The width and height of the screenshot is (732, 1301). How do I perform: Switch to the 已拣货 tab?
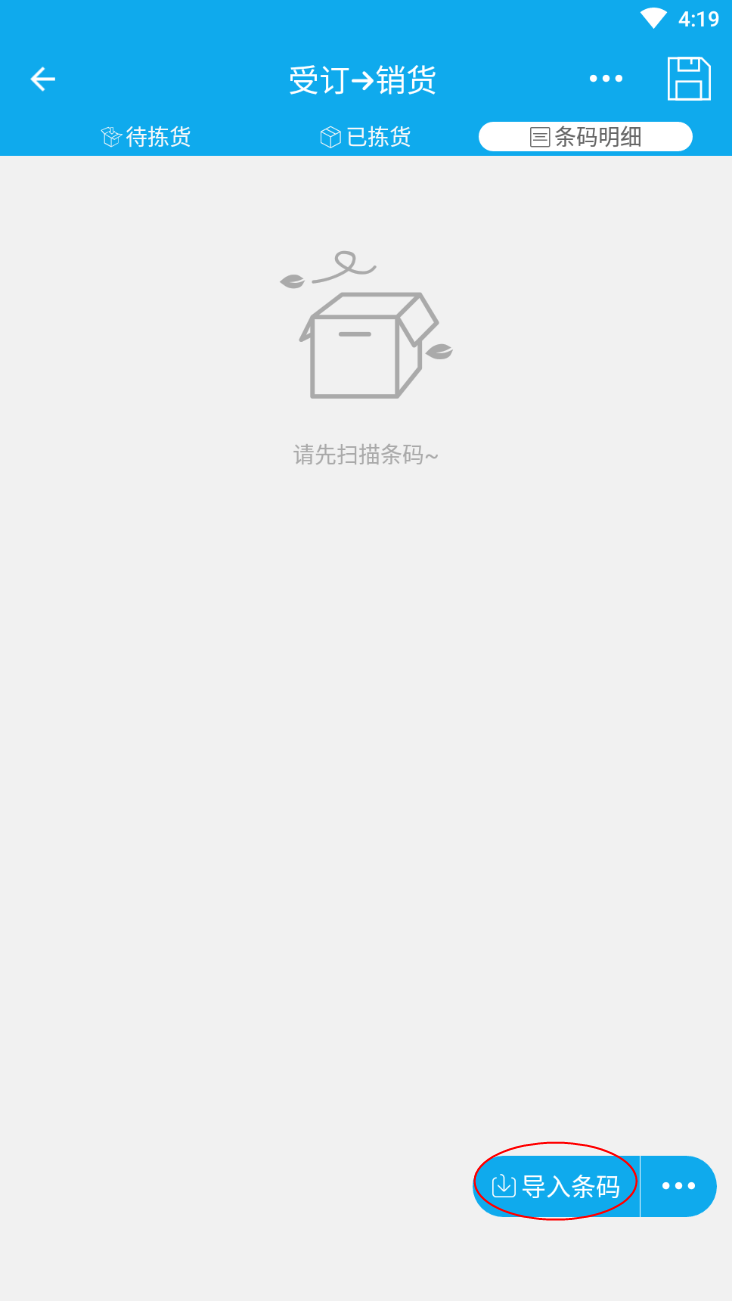point(365,137)
